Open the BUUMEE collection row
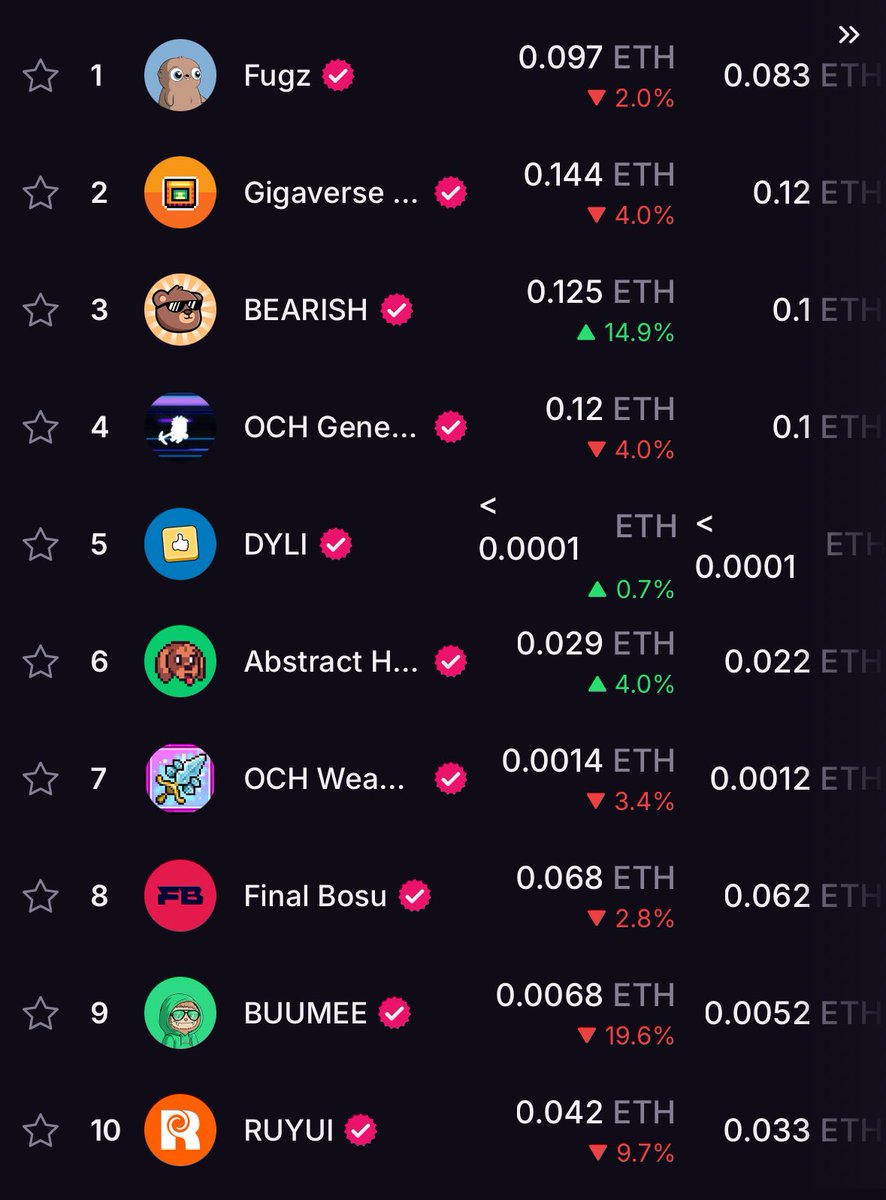This screenshot has height=1200, width=886. [x=305, y=1013]
